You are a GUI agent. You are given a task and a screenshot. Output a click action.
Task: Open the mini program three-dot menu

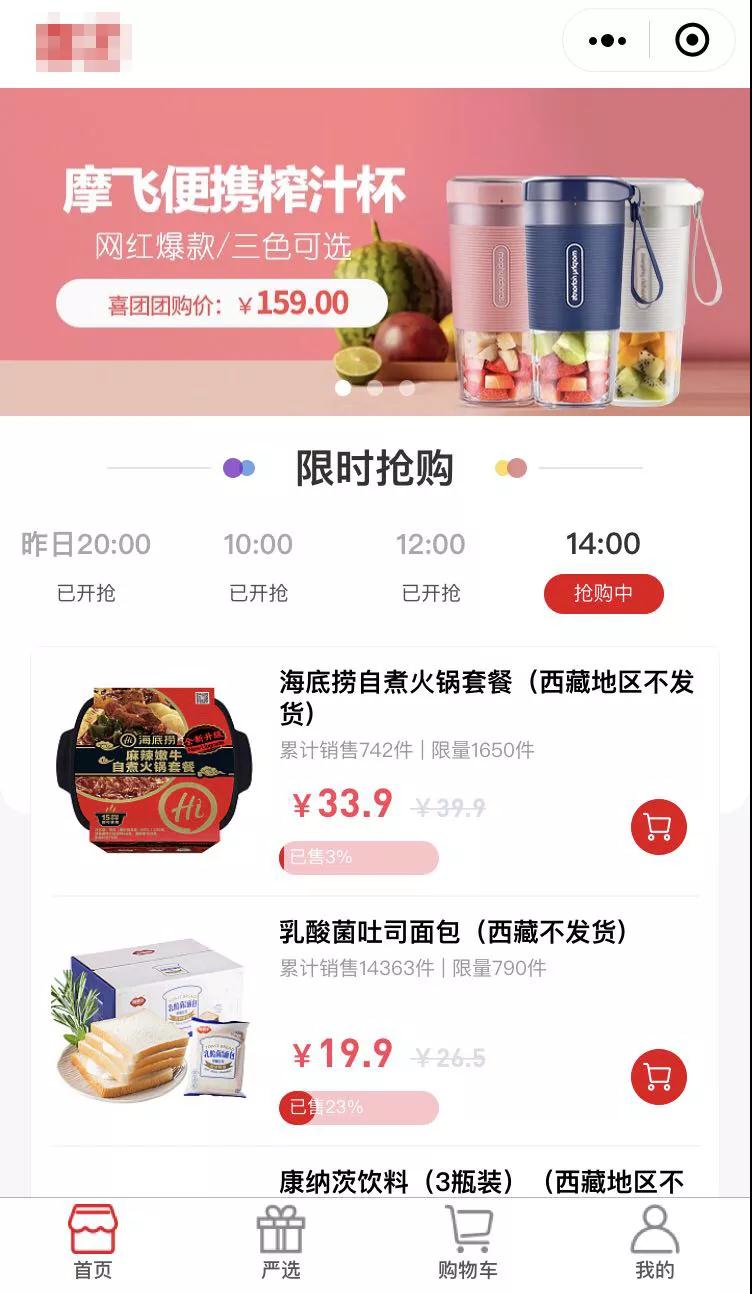[608, 41]
